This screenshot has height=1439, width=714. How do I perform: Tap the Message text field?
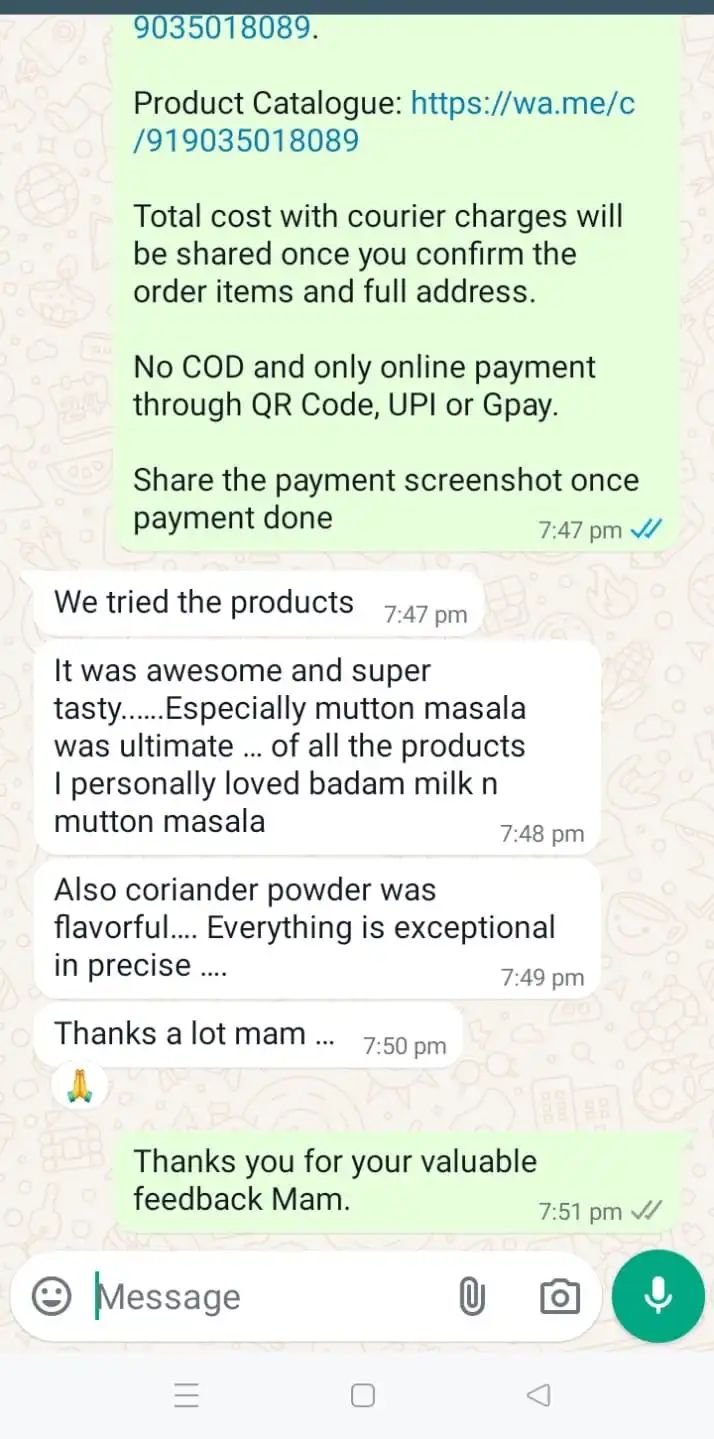[265, 1297]
